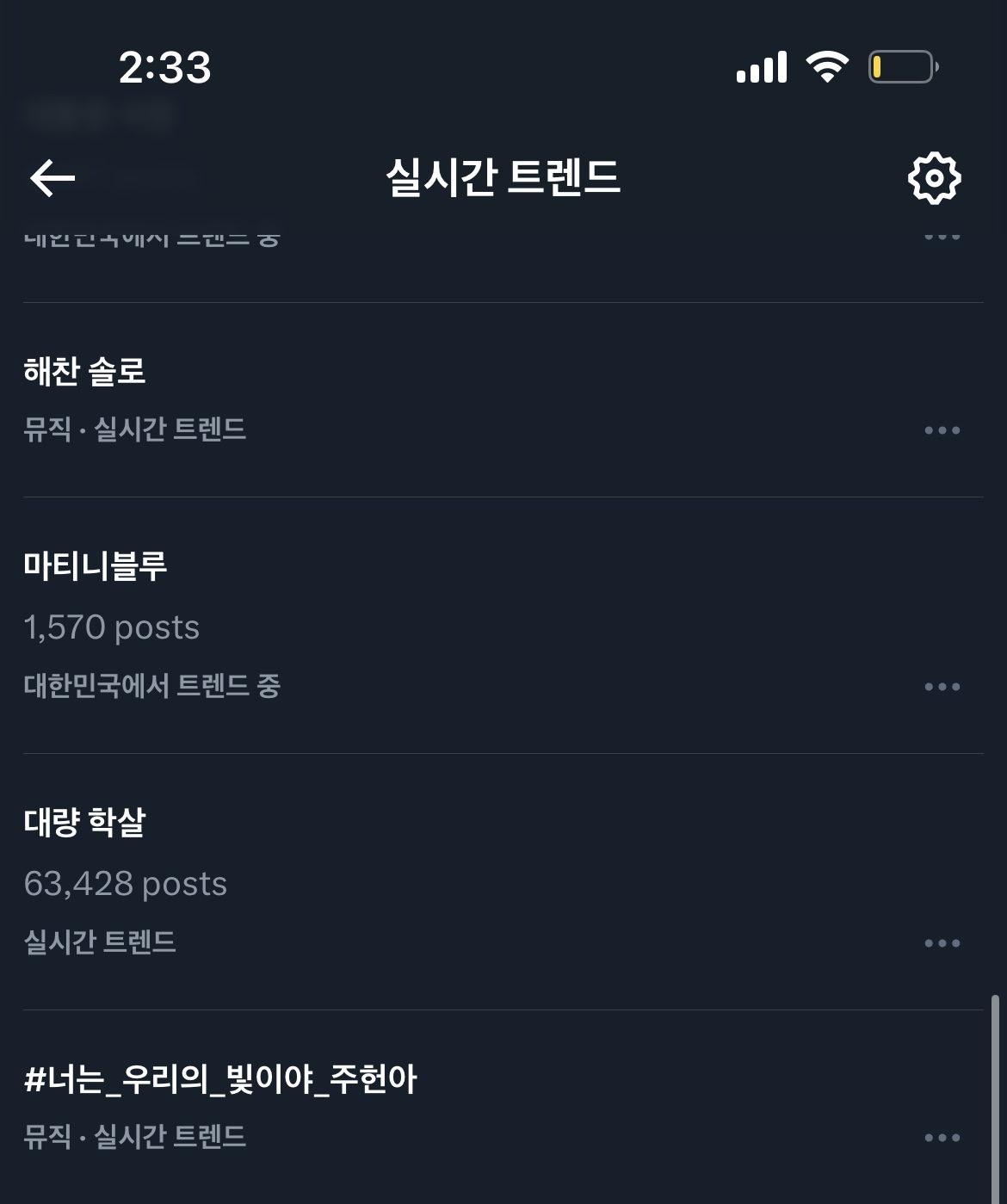This screenshot has width=1007, height=1204.
Task: Open trend settings gear icon
Action: (935, 178)
